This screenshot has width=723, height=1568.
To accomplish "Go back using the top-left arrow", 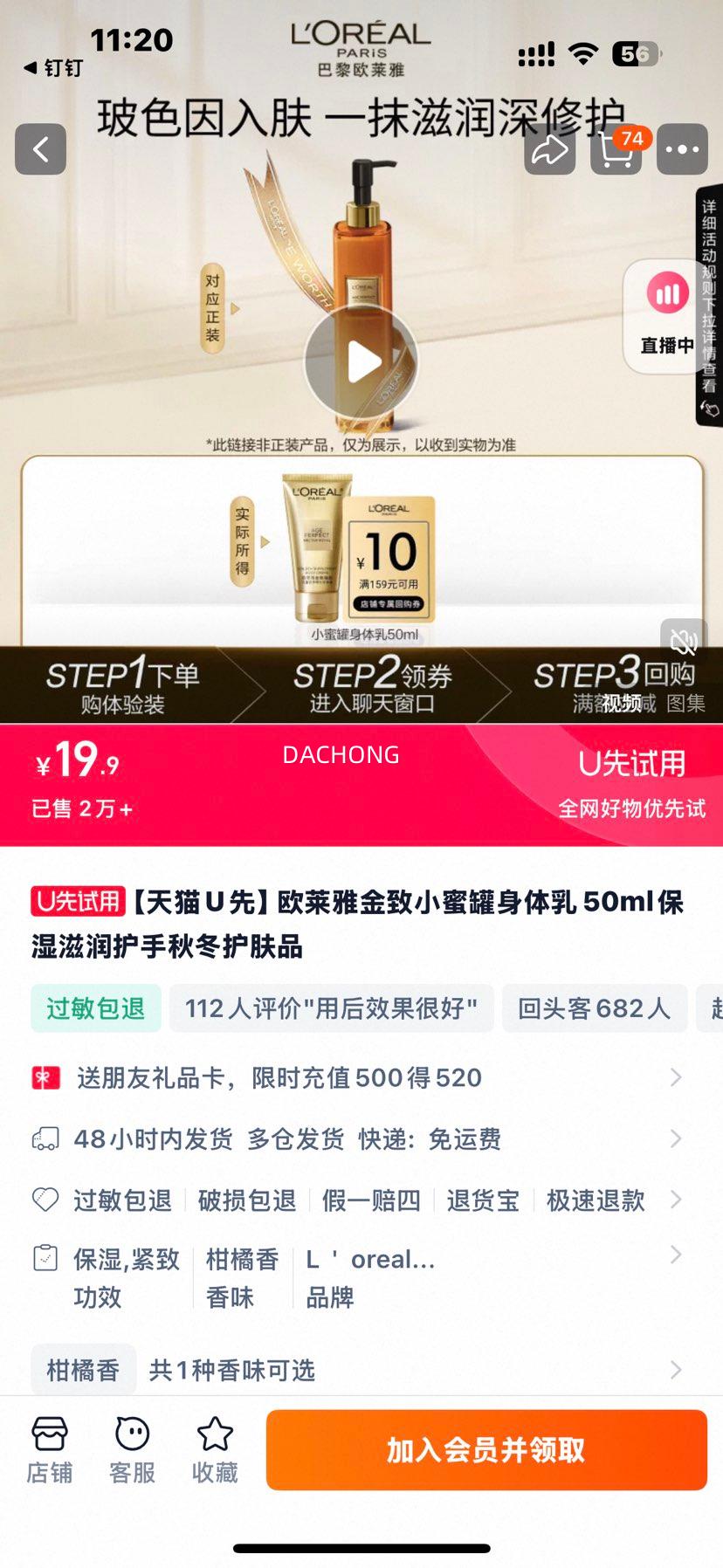I will coord(40,149).
